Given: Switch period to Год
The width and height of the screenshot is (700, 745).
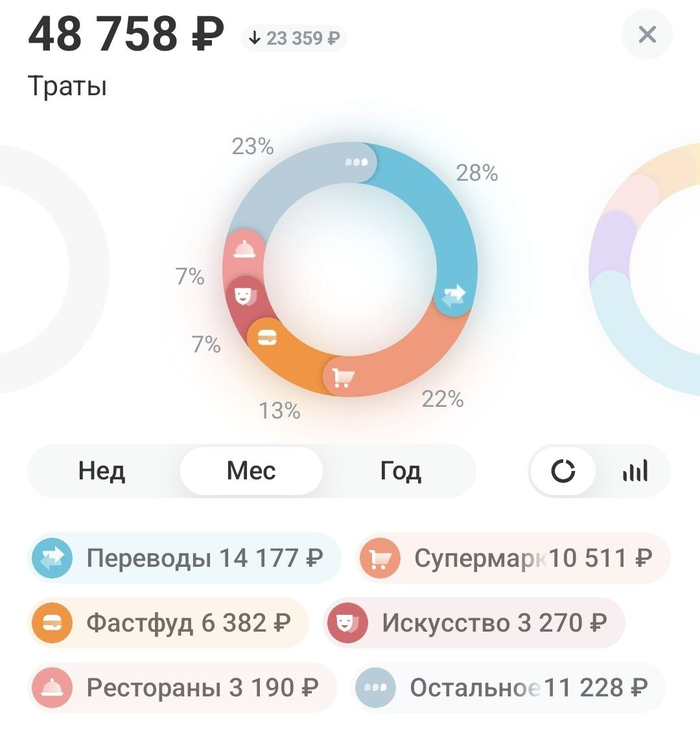Looking at the screenshot, I should coord(400,471).
